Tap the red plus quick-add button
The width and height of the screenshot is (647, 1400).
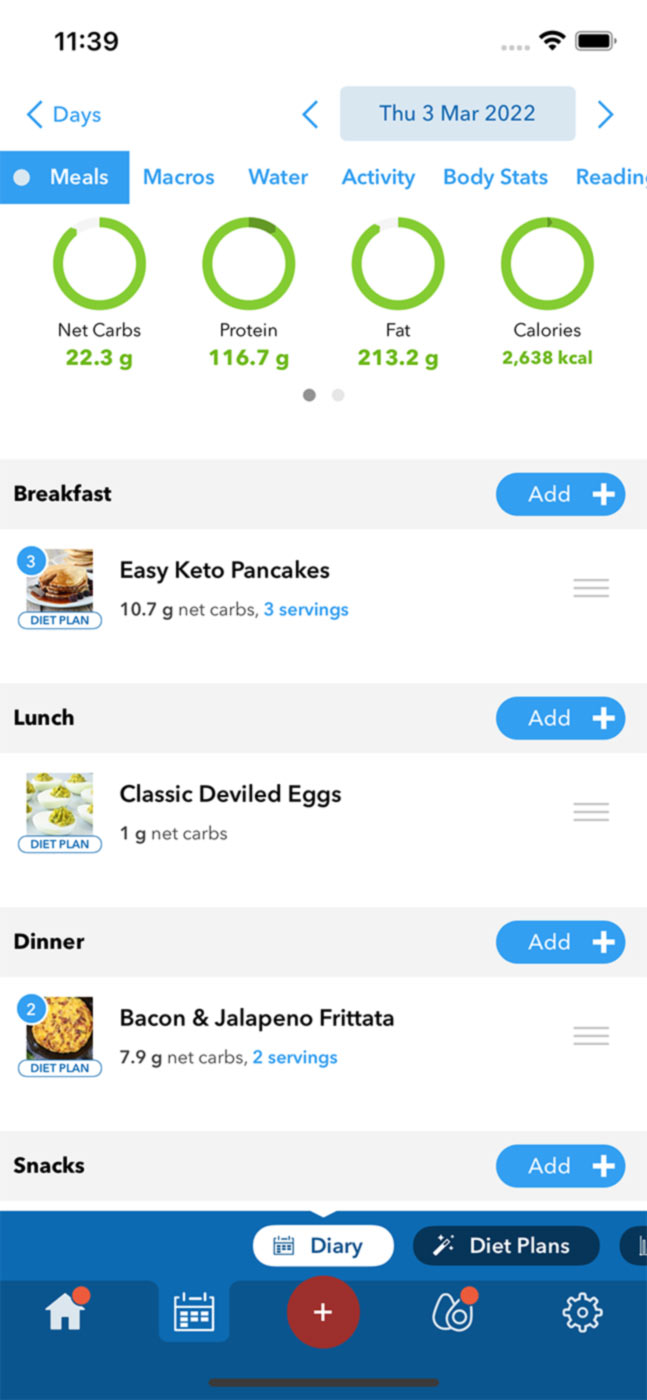323,1312
